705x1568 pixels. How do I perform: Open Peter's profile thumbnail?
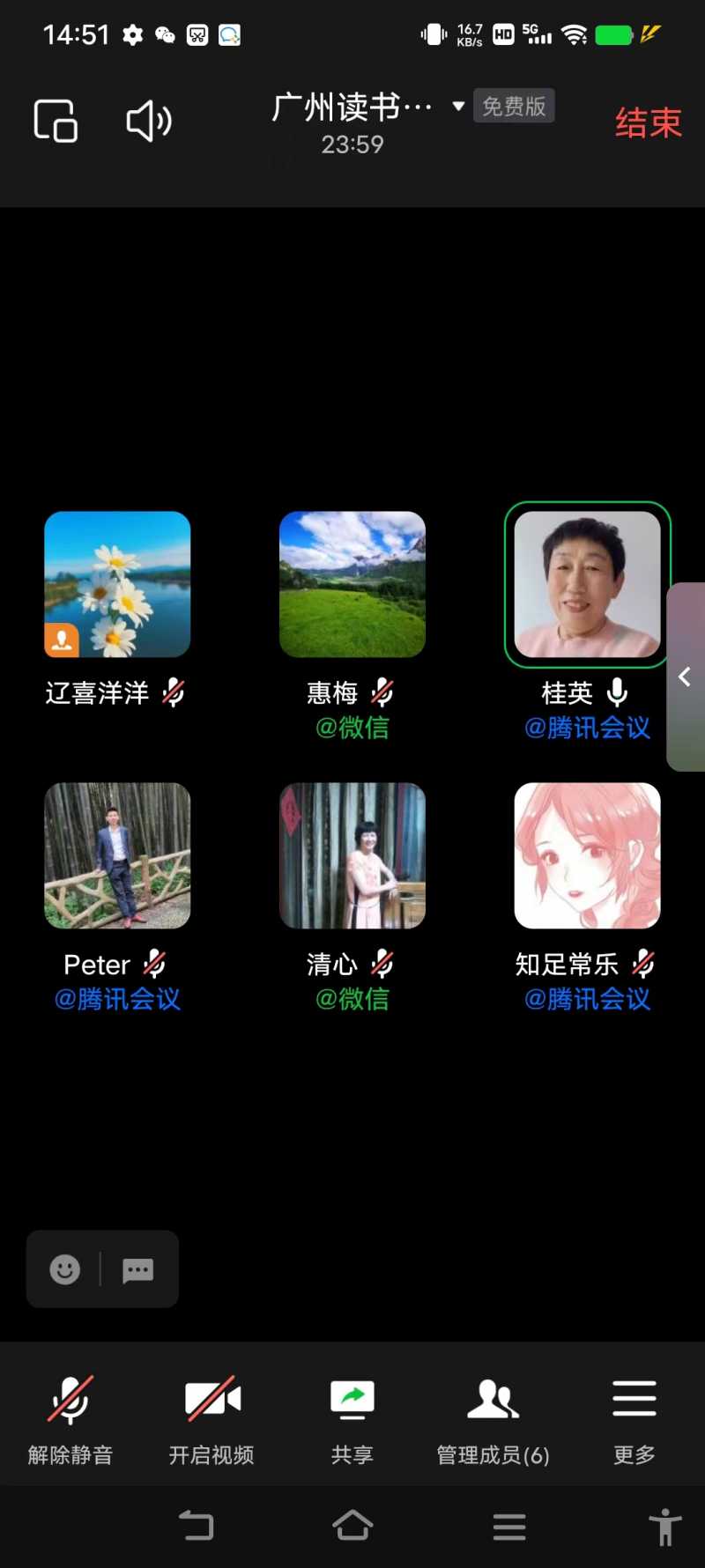(x=116, y=855)
